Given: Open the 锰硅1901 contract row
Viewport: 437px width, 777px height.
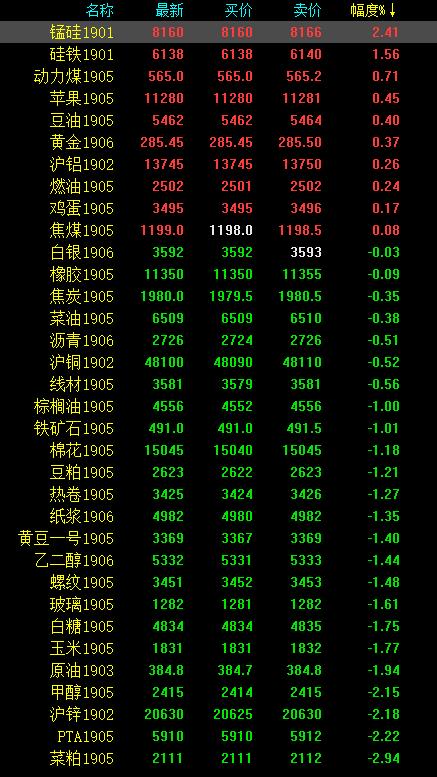Looking at the screenshot, I should 218,32.
